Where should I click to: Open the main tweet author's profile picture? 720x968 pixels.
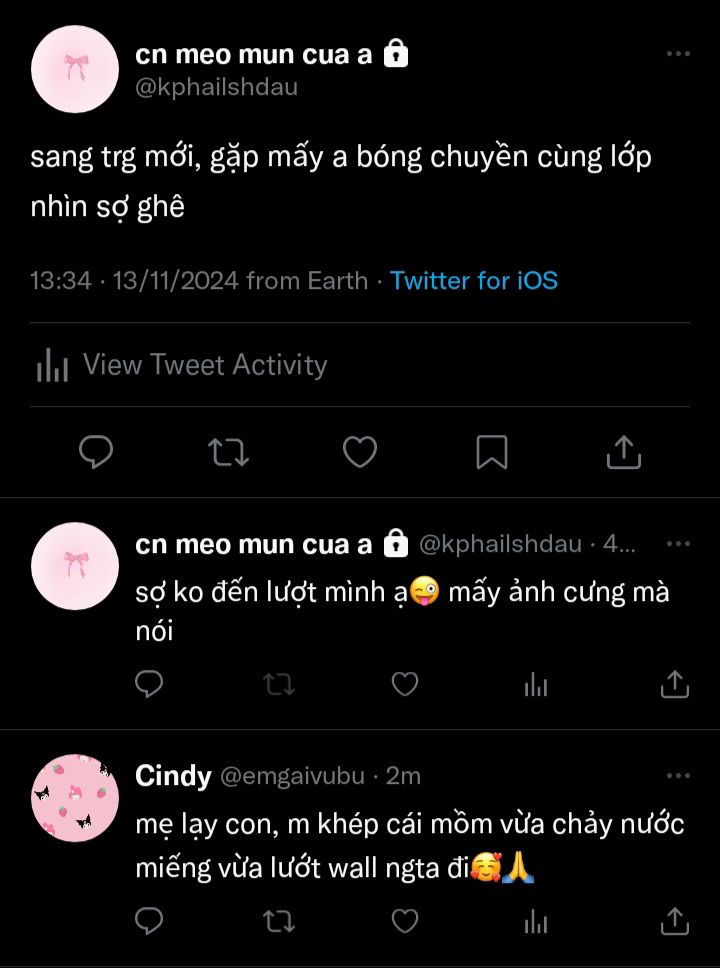(x=75, y=69)
